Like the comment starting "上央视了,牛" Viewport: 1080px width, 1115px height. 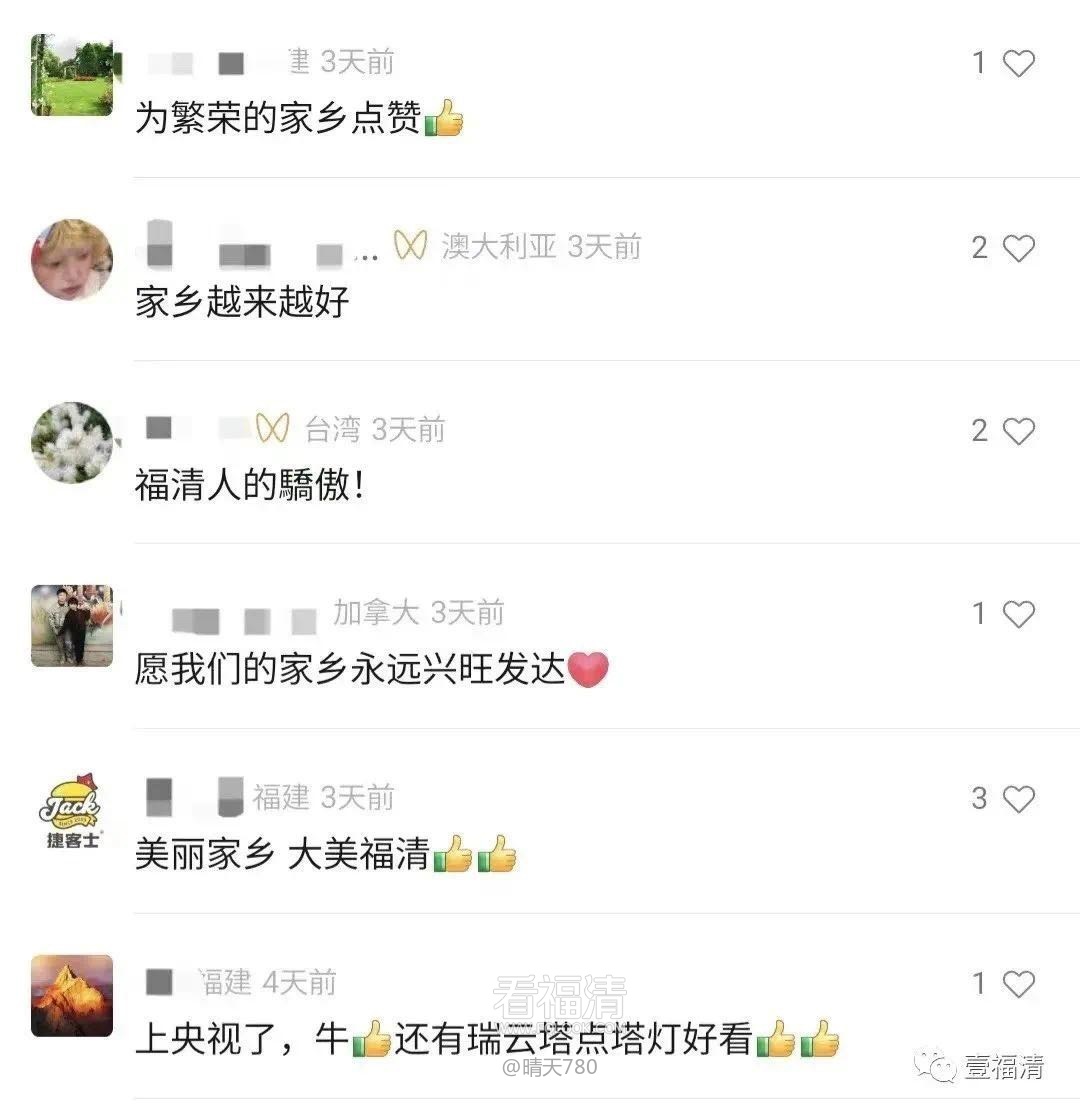1018,984
